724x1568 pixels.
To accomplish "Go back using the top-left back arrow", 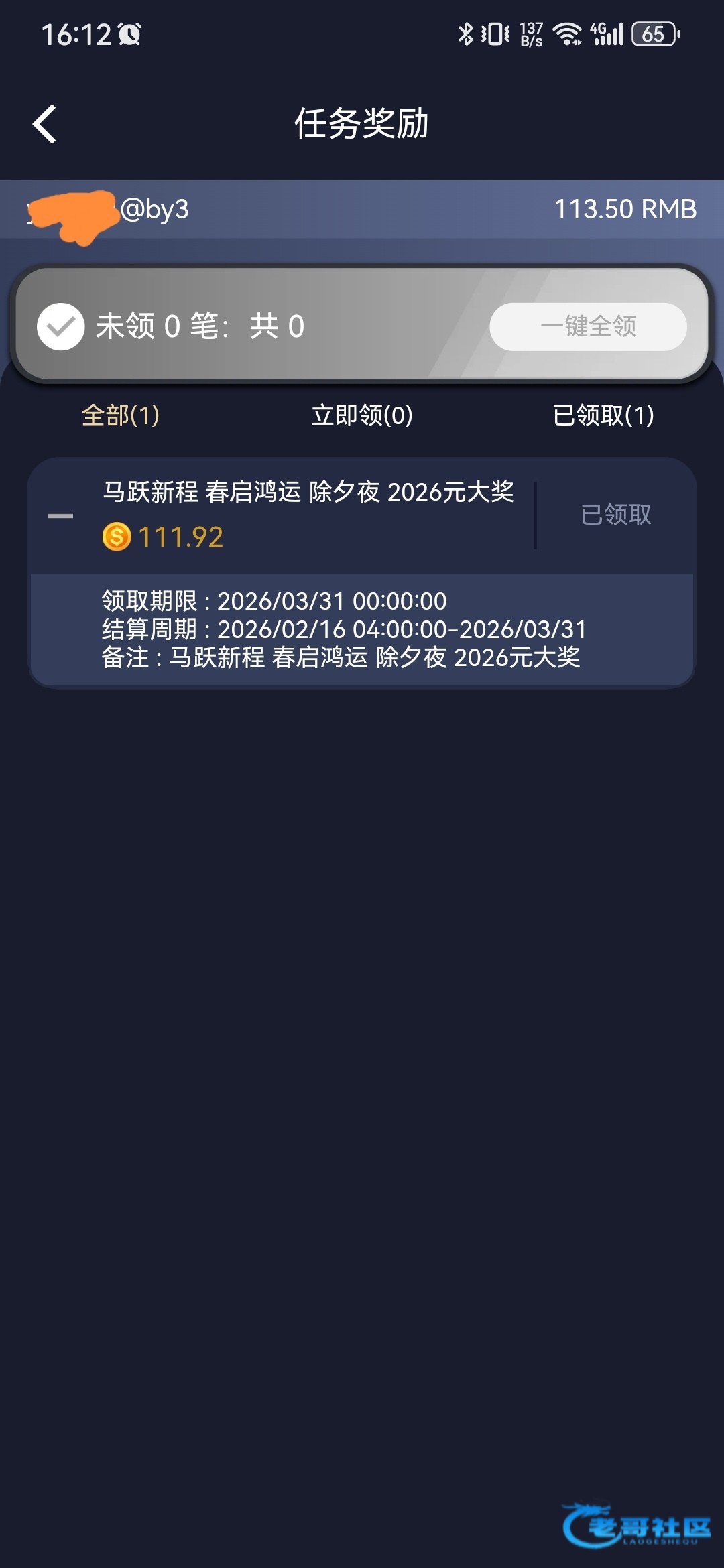I will [45, 124].
